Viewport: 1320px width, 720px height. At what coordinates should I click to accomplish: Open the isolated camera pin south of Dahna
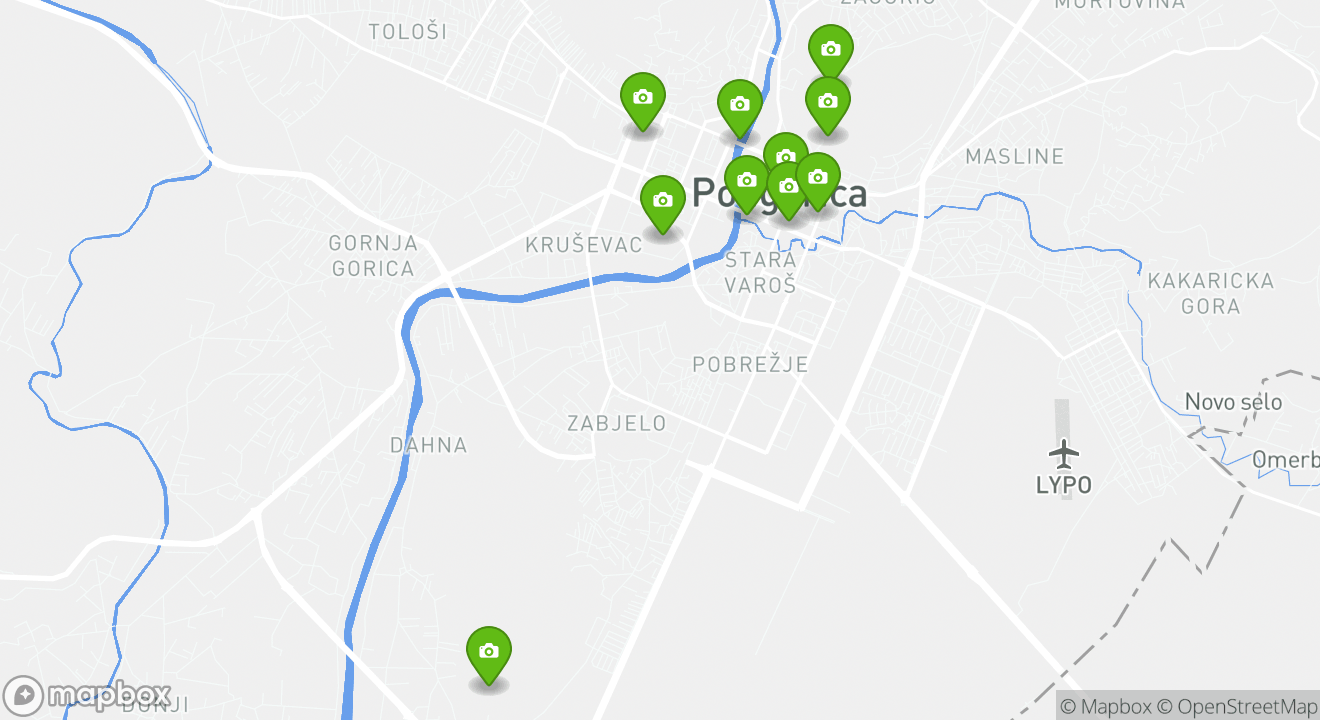[489, 652]
